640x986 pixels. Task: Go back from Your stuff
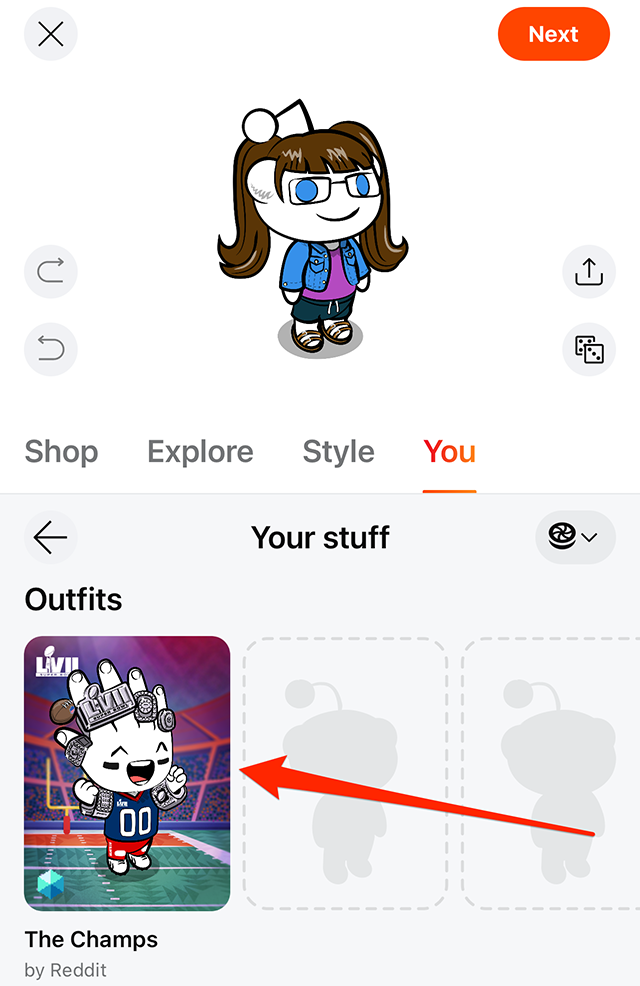pos(51,537)
